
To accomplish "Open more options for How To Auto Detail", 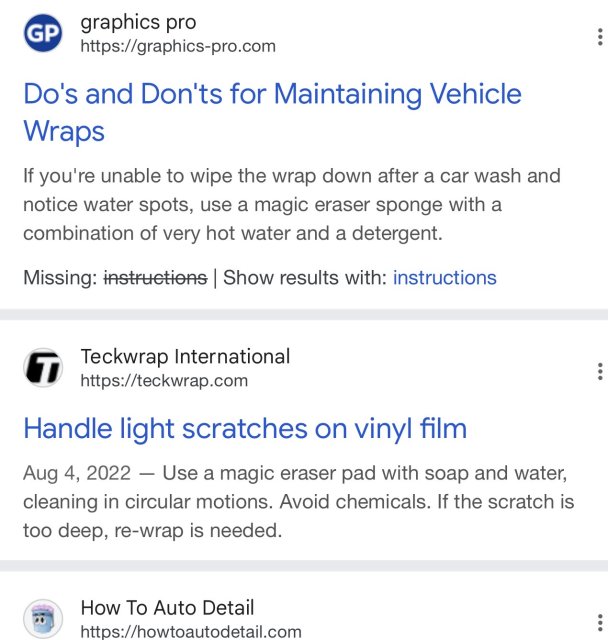I will tap(599, 620).
